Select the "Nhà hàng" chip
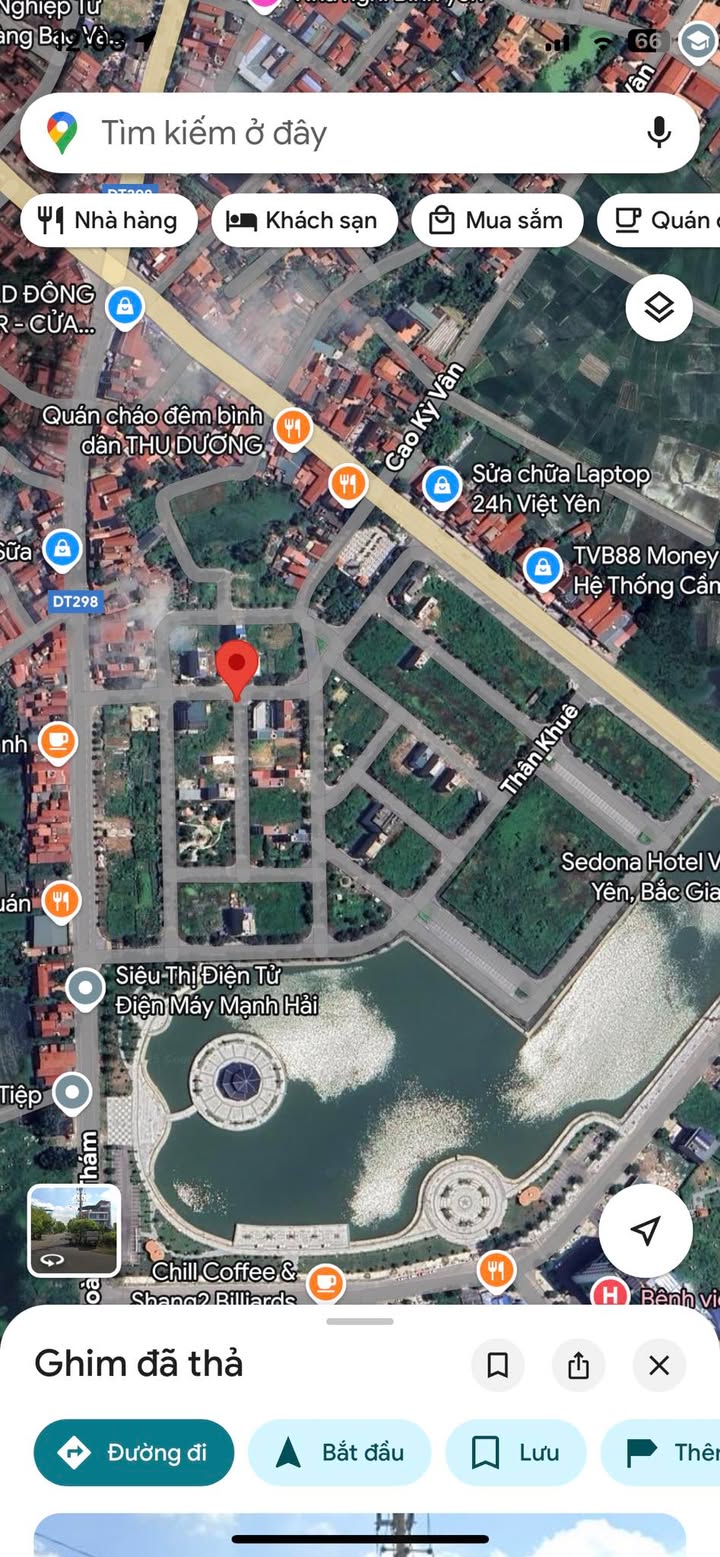The height and width of the screenshot is (1557, 720). (108, 221)
